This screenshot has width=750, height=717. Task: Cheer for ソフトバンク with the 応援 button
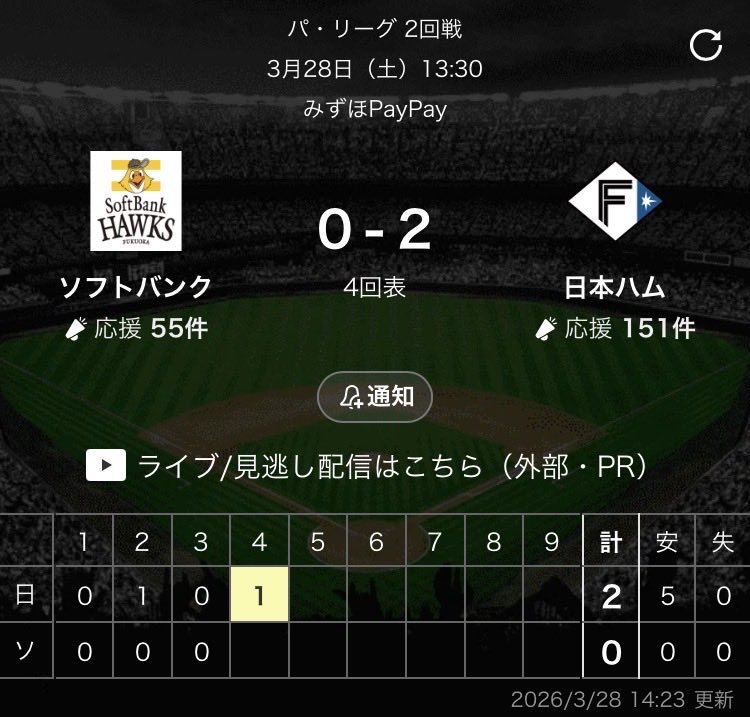tap(136, 328)
